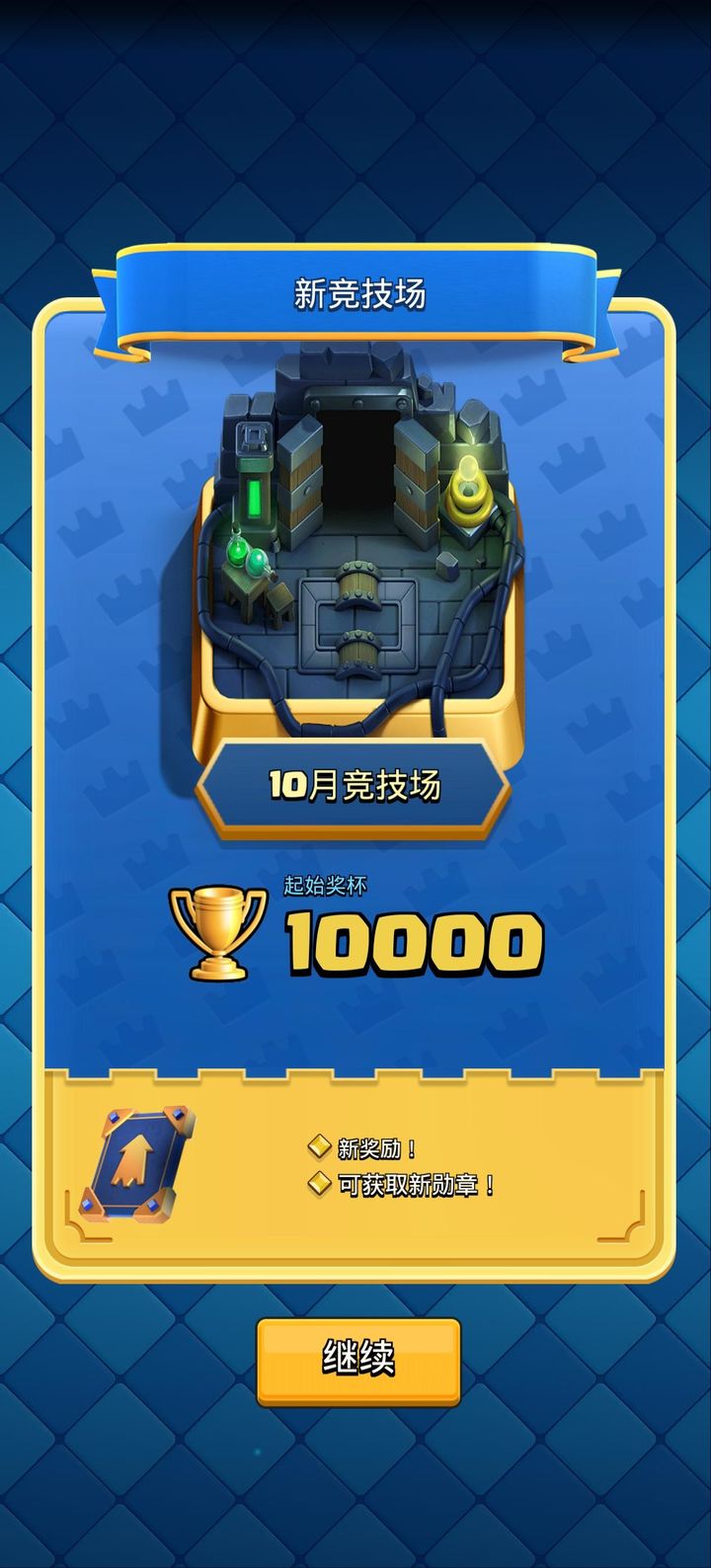Viewport: 711px width, 1568px height.
Task: Click the 新竞技场 banner ribbon
Action: tap(355, 292)
